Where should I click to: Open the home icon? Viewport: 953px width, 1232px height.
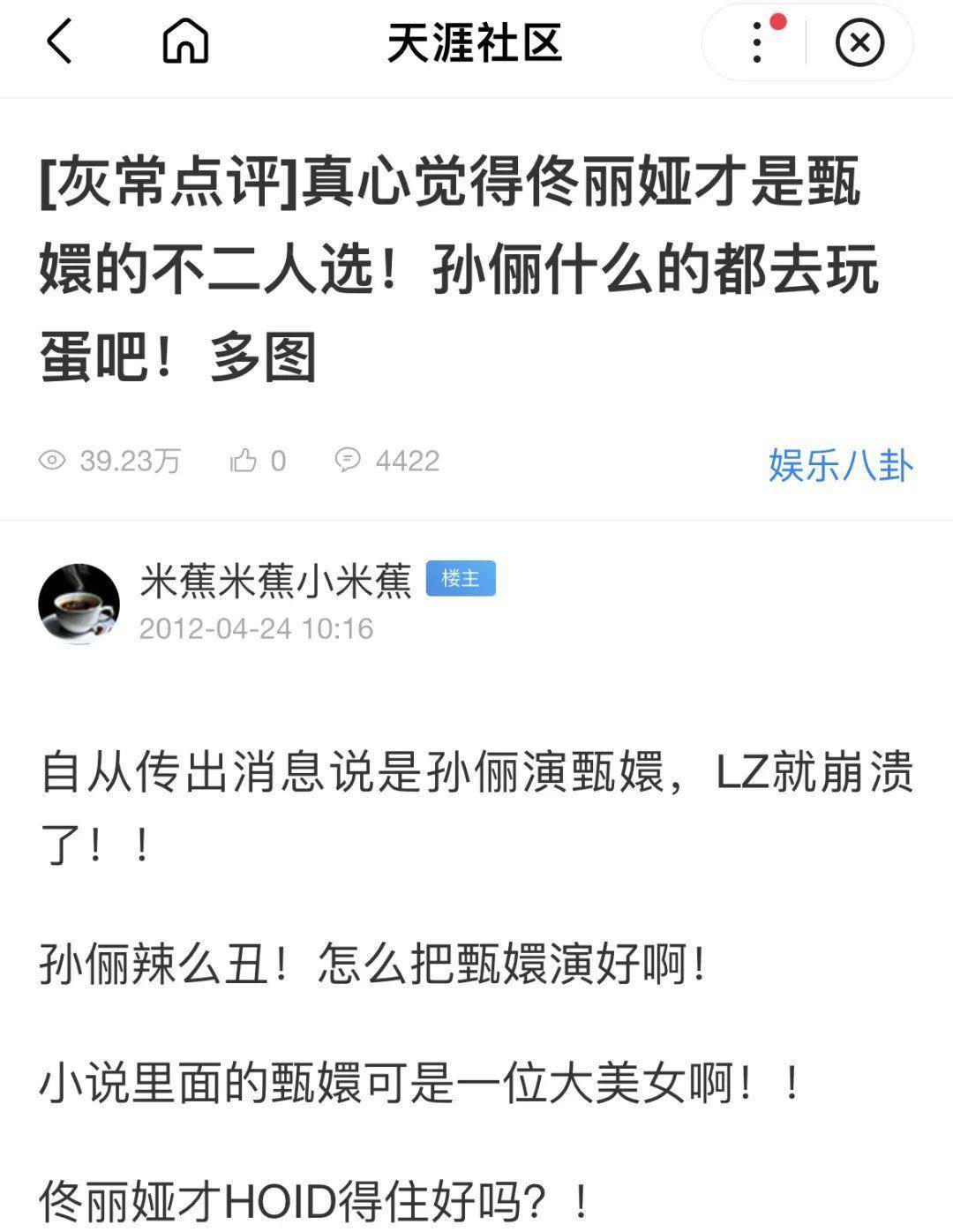coord(185,42)
